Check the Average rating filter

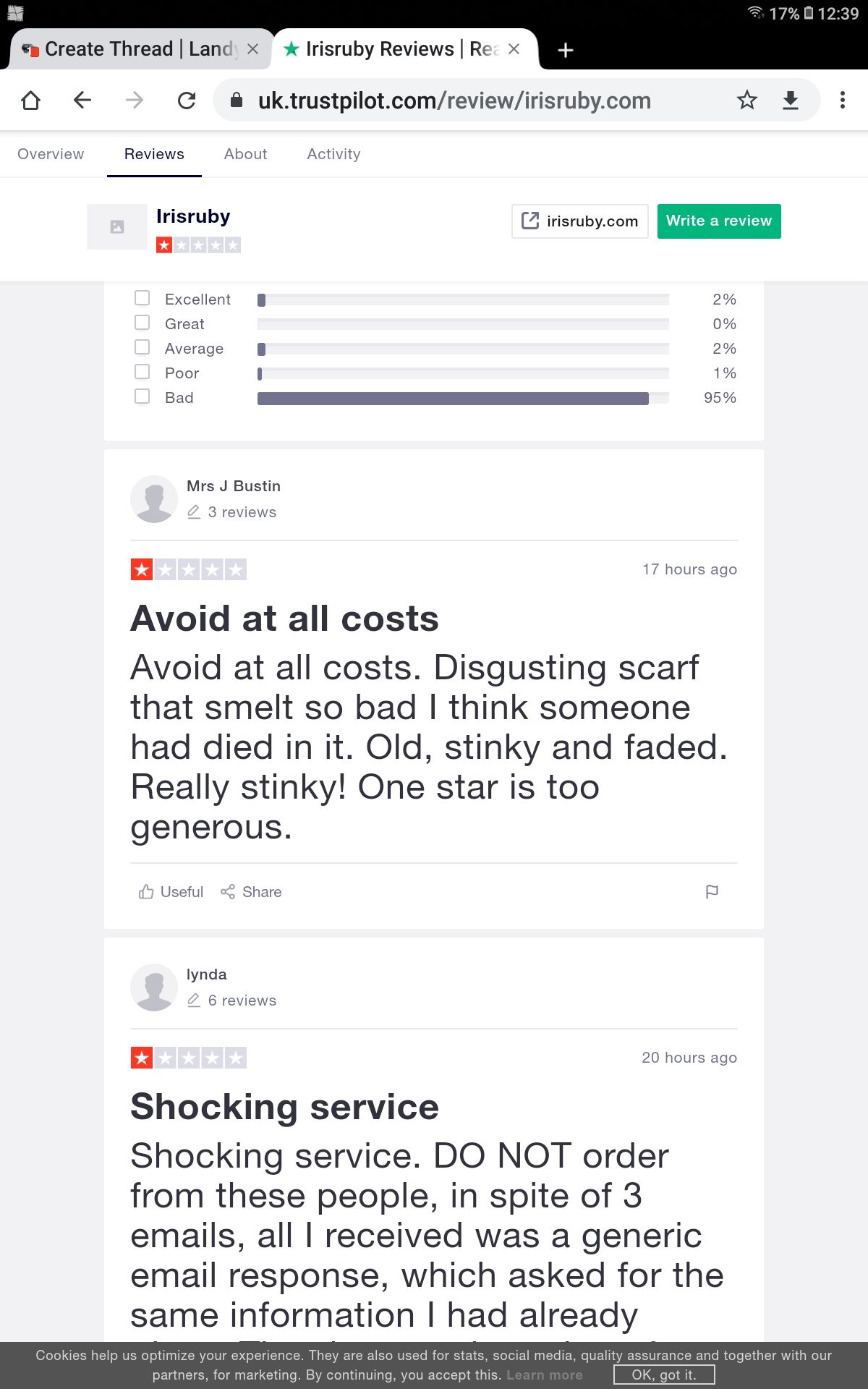142,347
